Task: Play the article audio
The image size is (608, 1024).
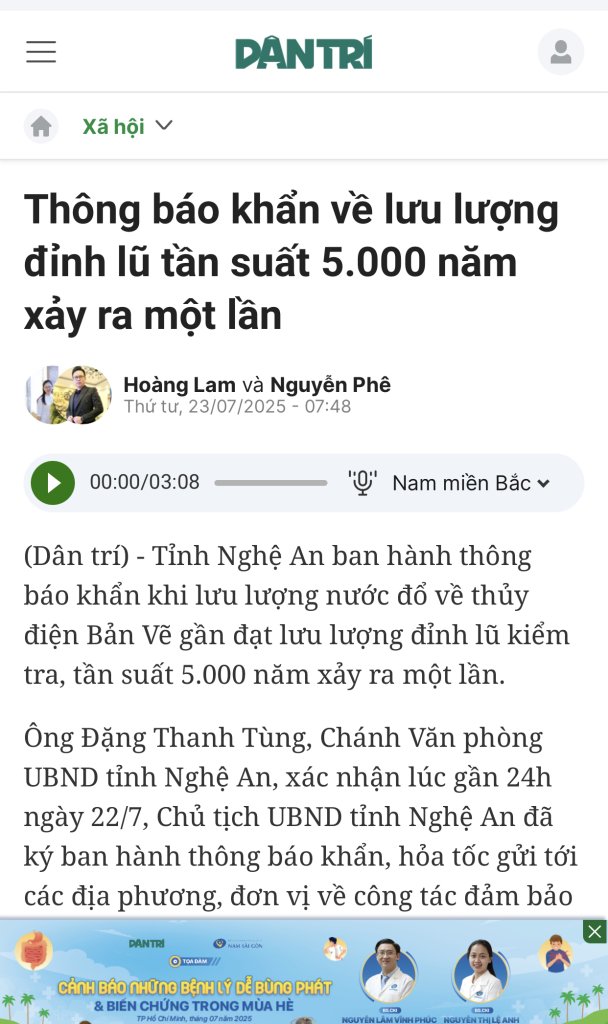Action: point(53,483)
